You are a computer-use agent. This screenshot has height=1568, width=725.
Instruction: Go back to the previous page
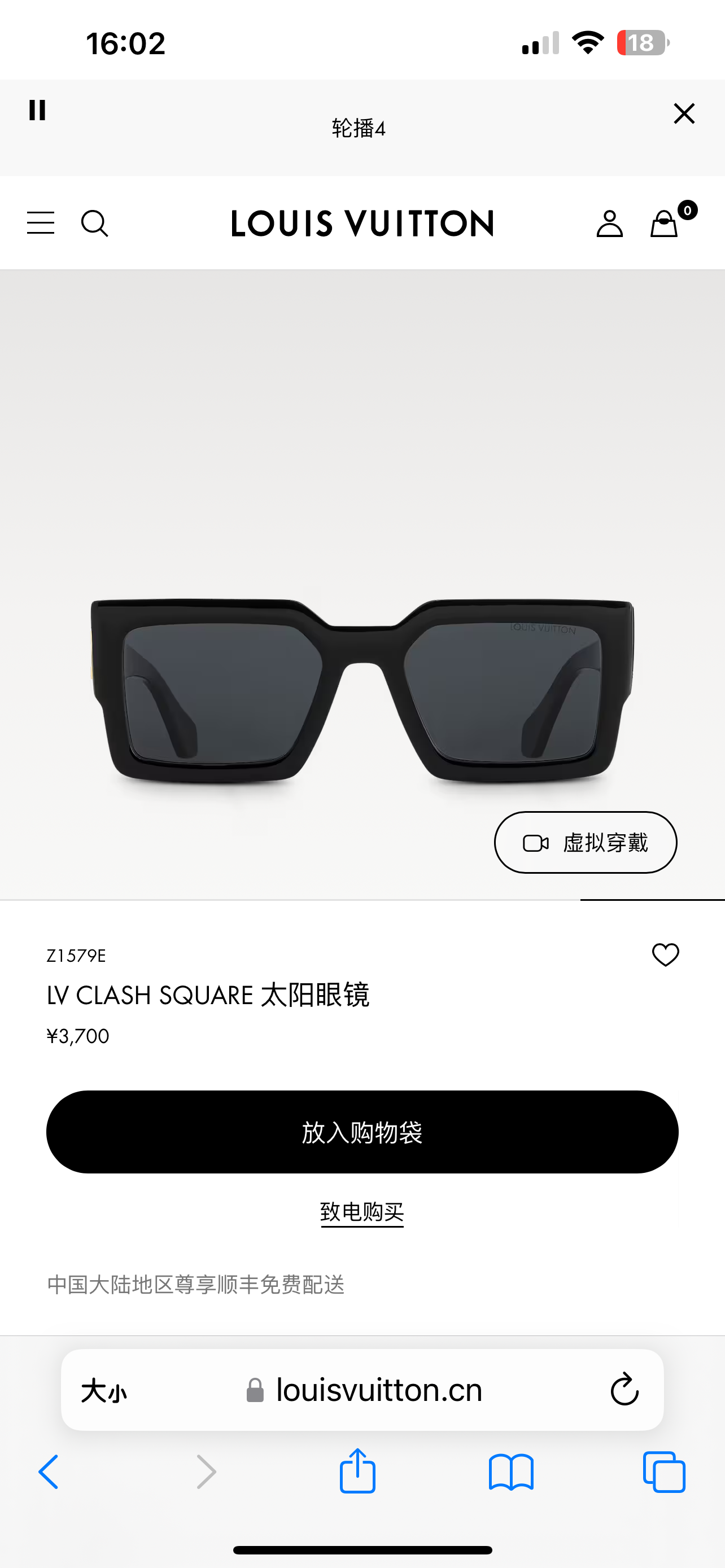[49, 1472]
